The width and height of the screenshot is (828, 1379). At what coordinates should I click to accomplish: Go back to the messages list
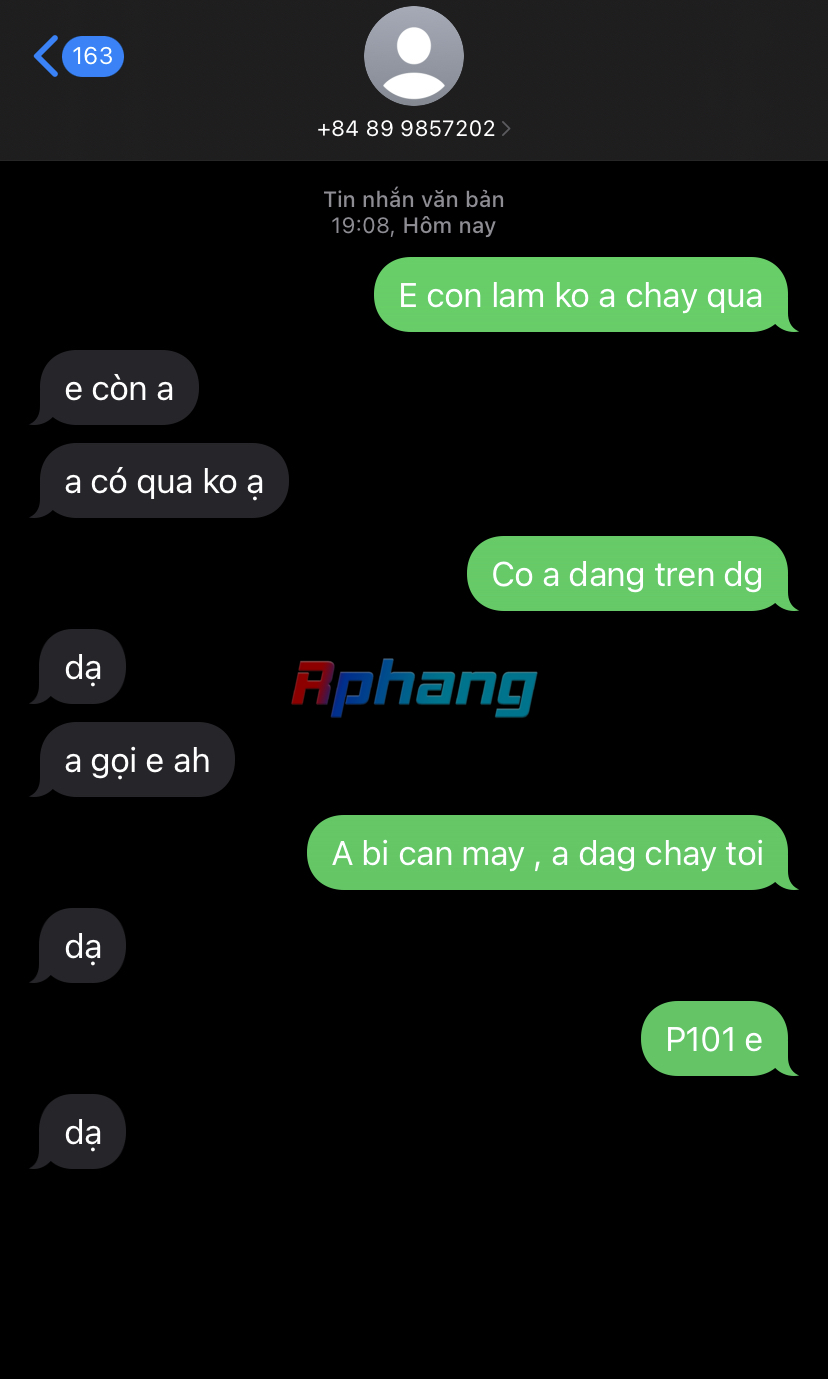(78, 56)
